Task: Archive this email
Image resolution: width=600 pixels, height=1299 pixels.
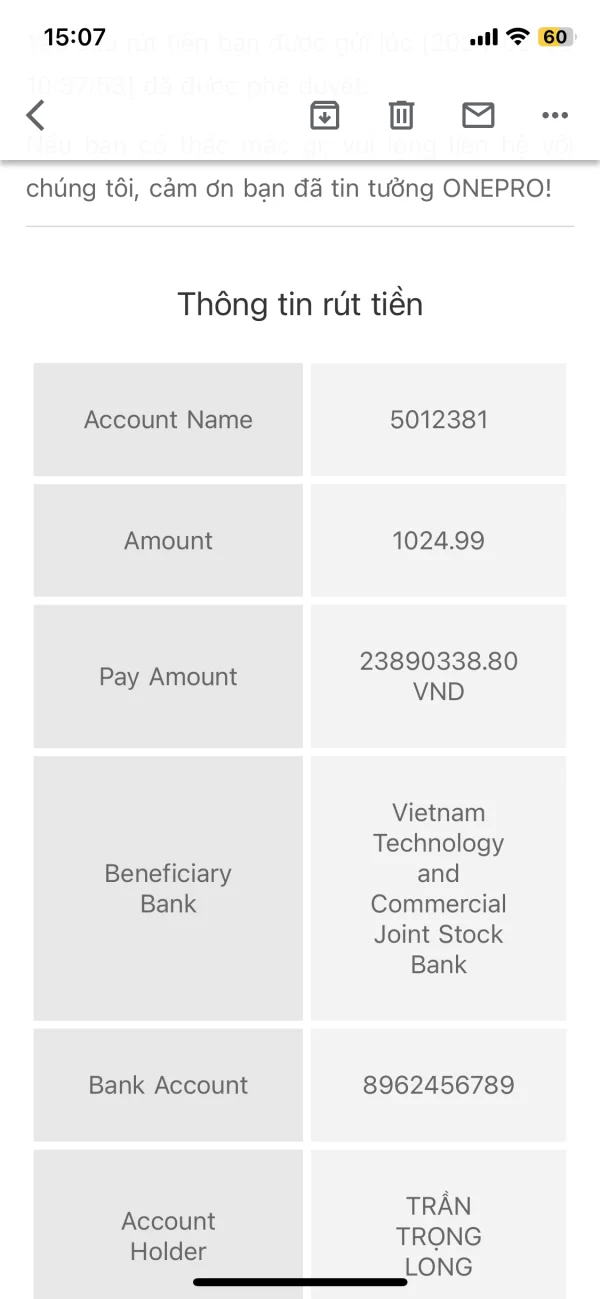Action: [325, 116]
